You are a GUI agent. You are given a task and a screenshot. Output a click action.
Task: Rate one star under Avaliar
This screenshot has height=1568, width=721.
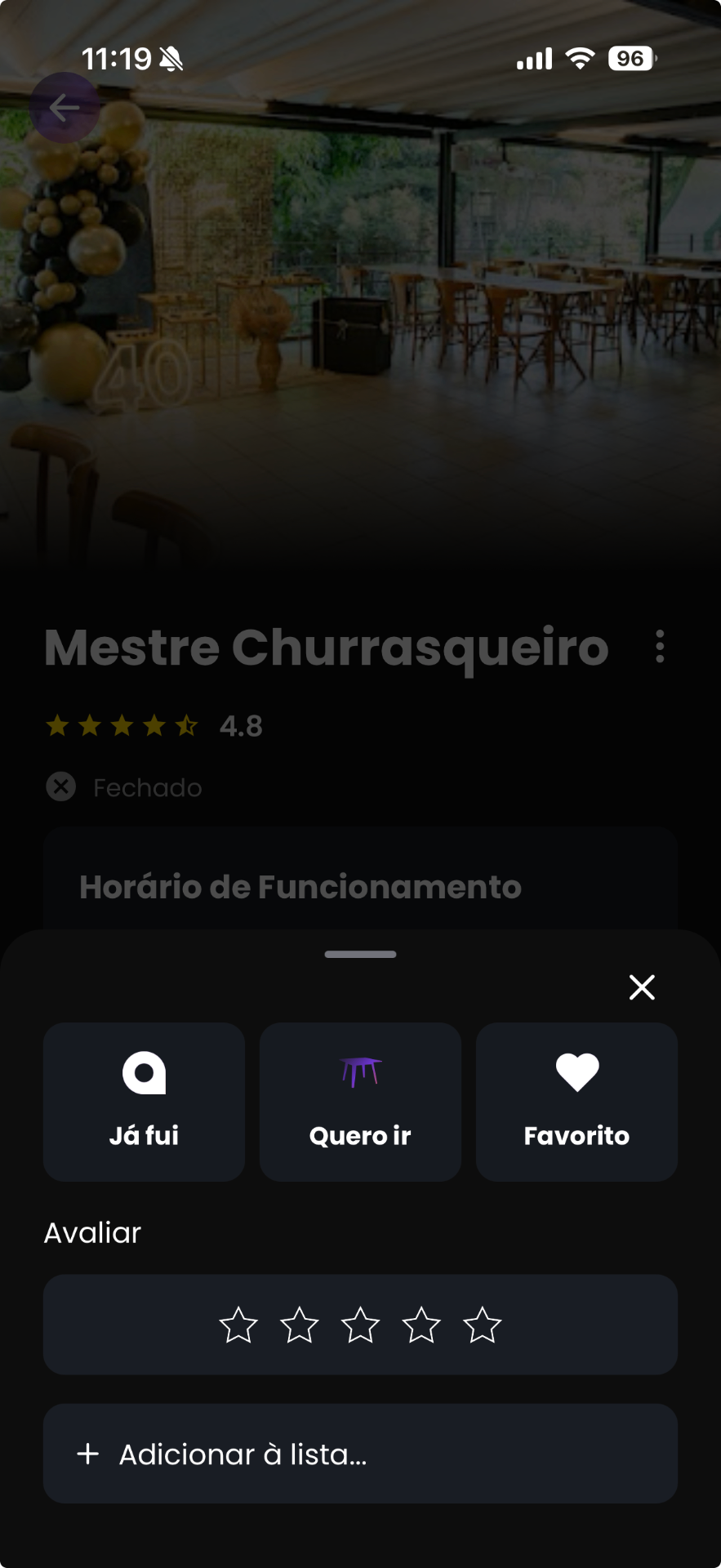coord(238,1325)
